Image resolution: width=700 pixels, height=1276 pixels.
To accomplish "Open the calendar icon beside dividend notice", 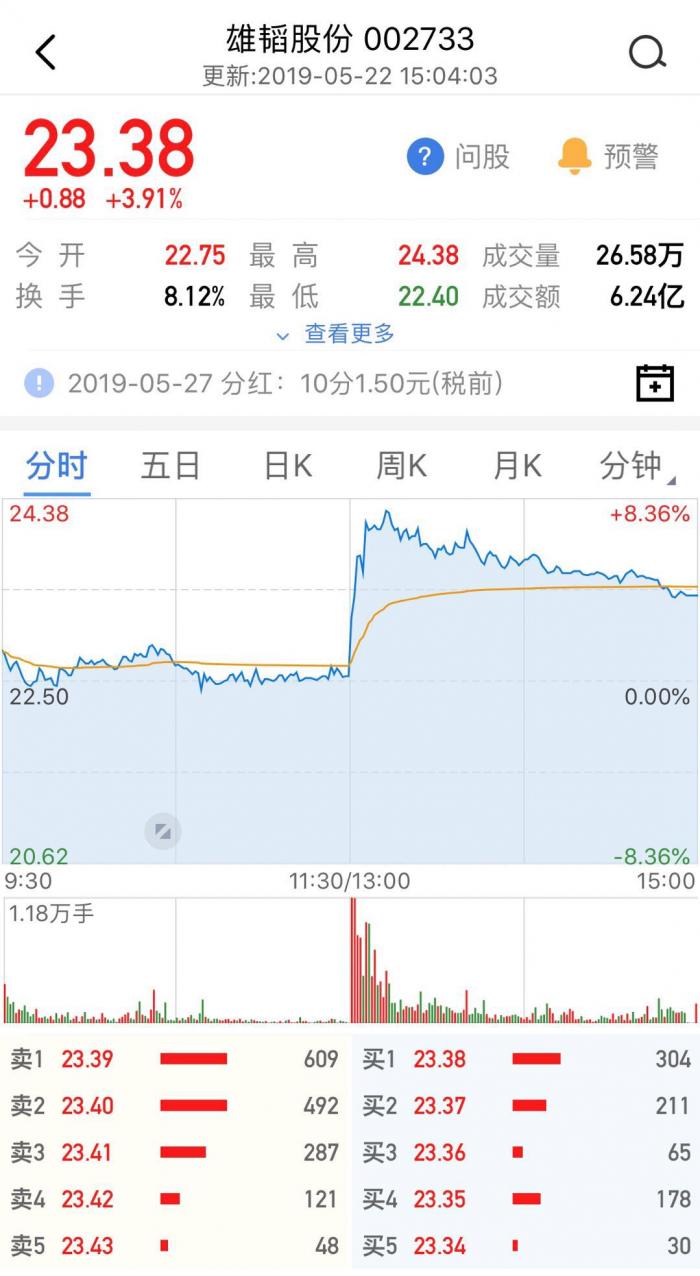I will [x=655, y=383].
